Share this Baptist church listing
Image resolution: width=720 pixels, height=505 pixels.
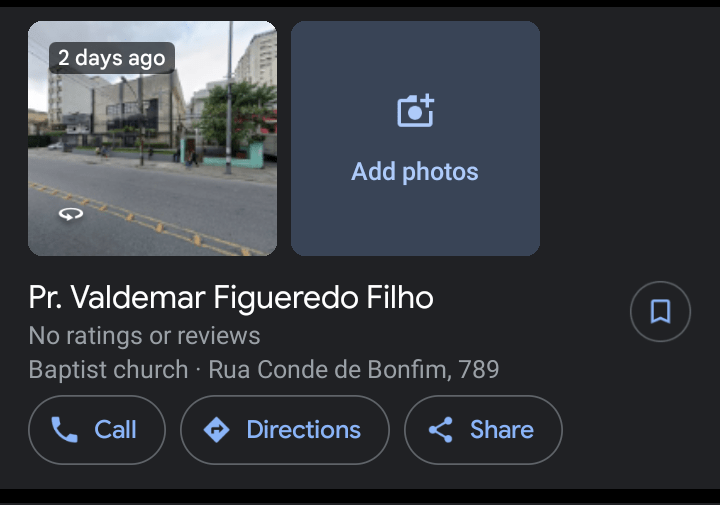[483, 430]
